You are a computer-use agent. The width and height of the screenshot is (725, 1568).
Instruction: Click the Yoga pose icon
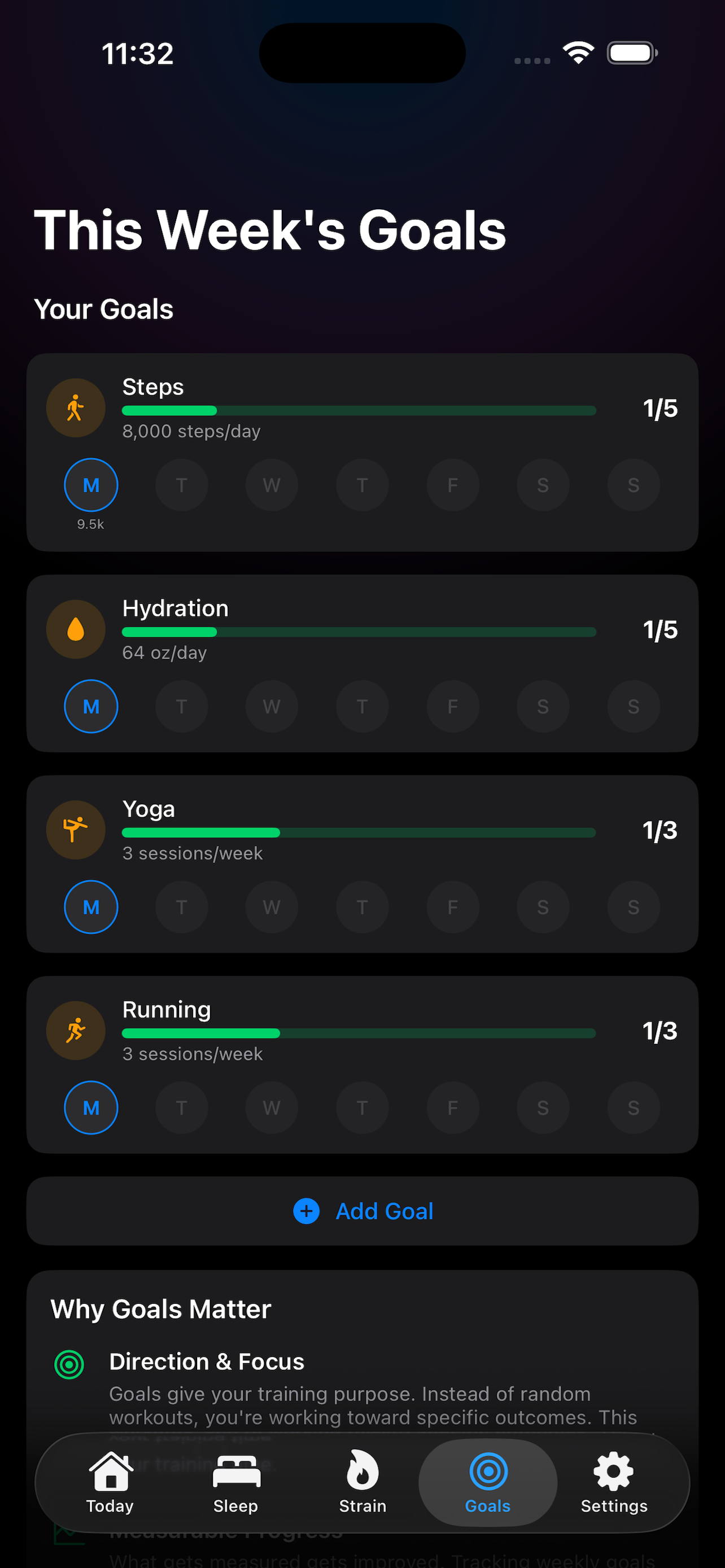[75, 829]
